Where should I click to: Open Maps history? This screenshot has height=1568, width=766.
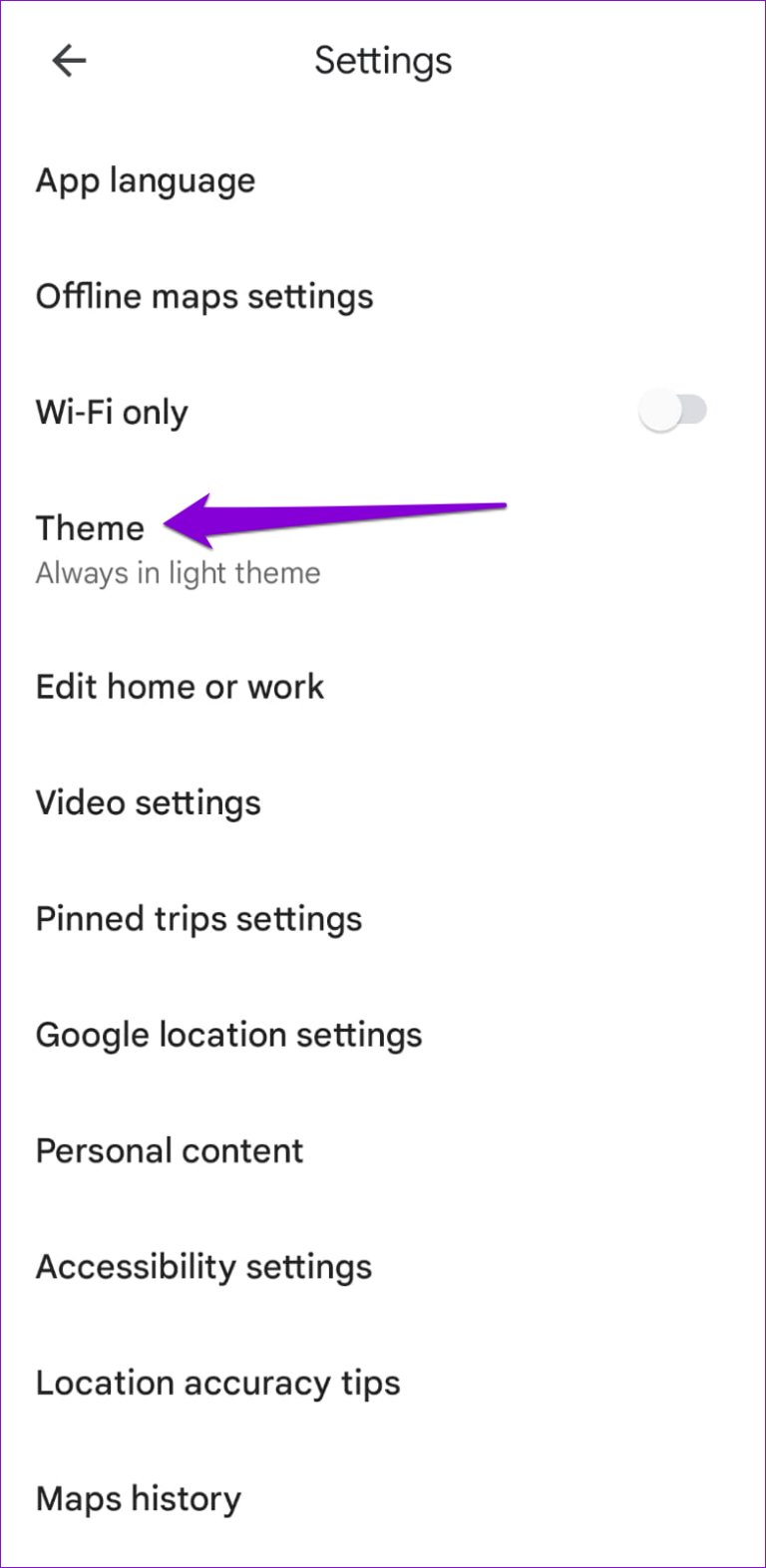coord(138,1497)
